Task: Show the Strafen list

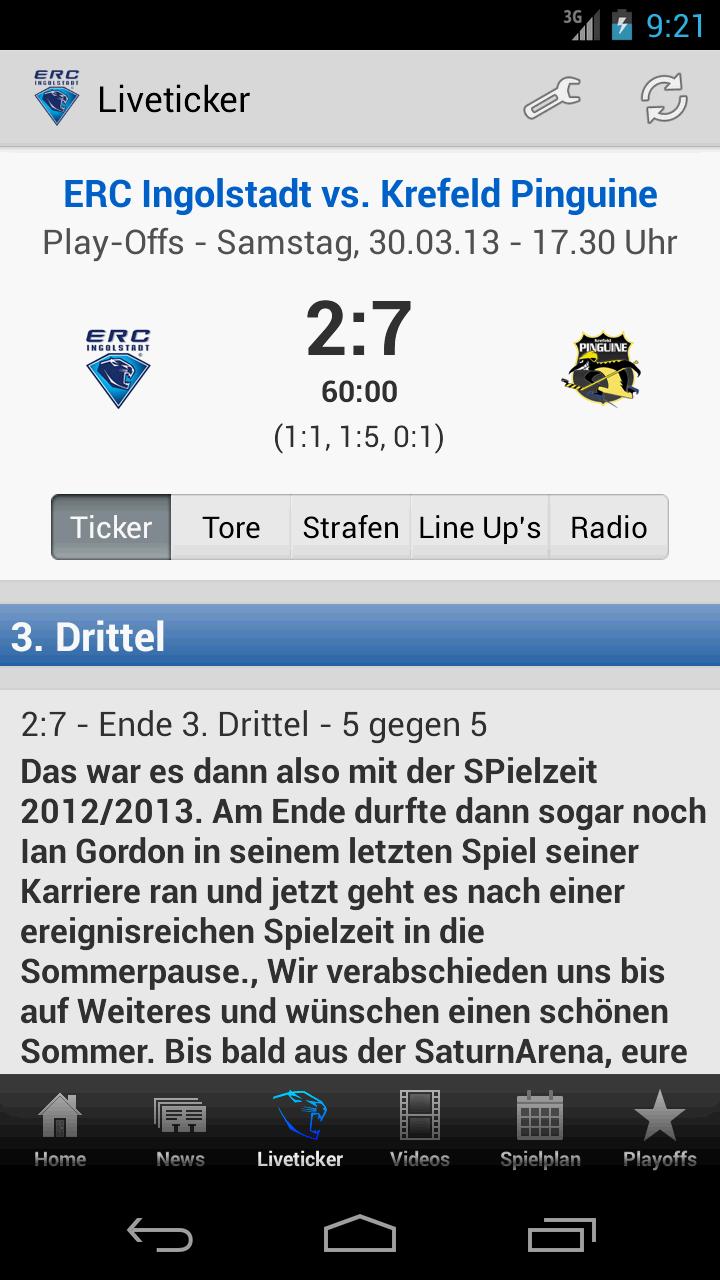Action: pos(350,527)
